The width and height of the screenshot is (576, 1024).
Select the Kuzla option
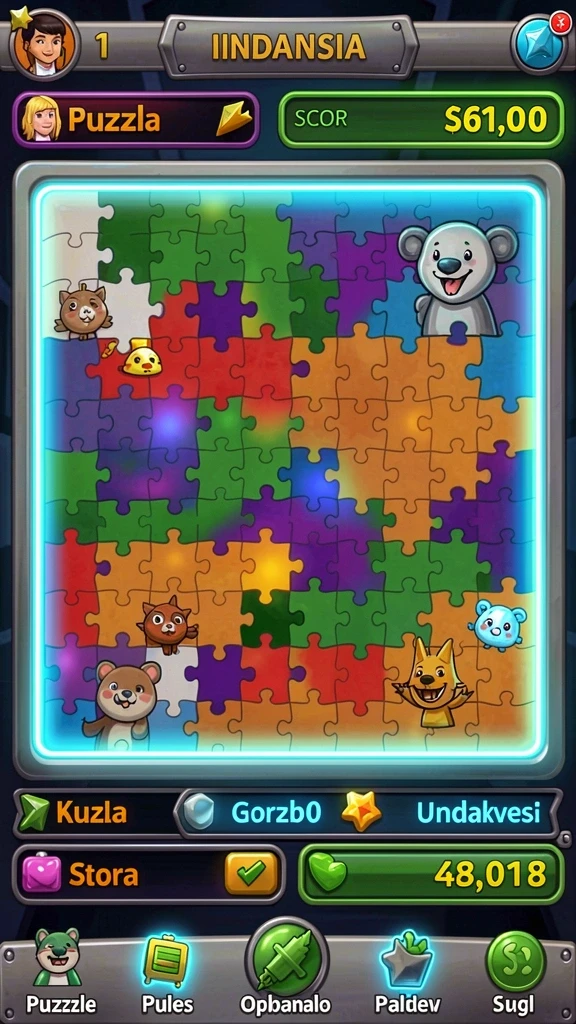point(91,812)
